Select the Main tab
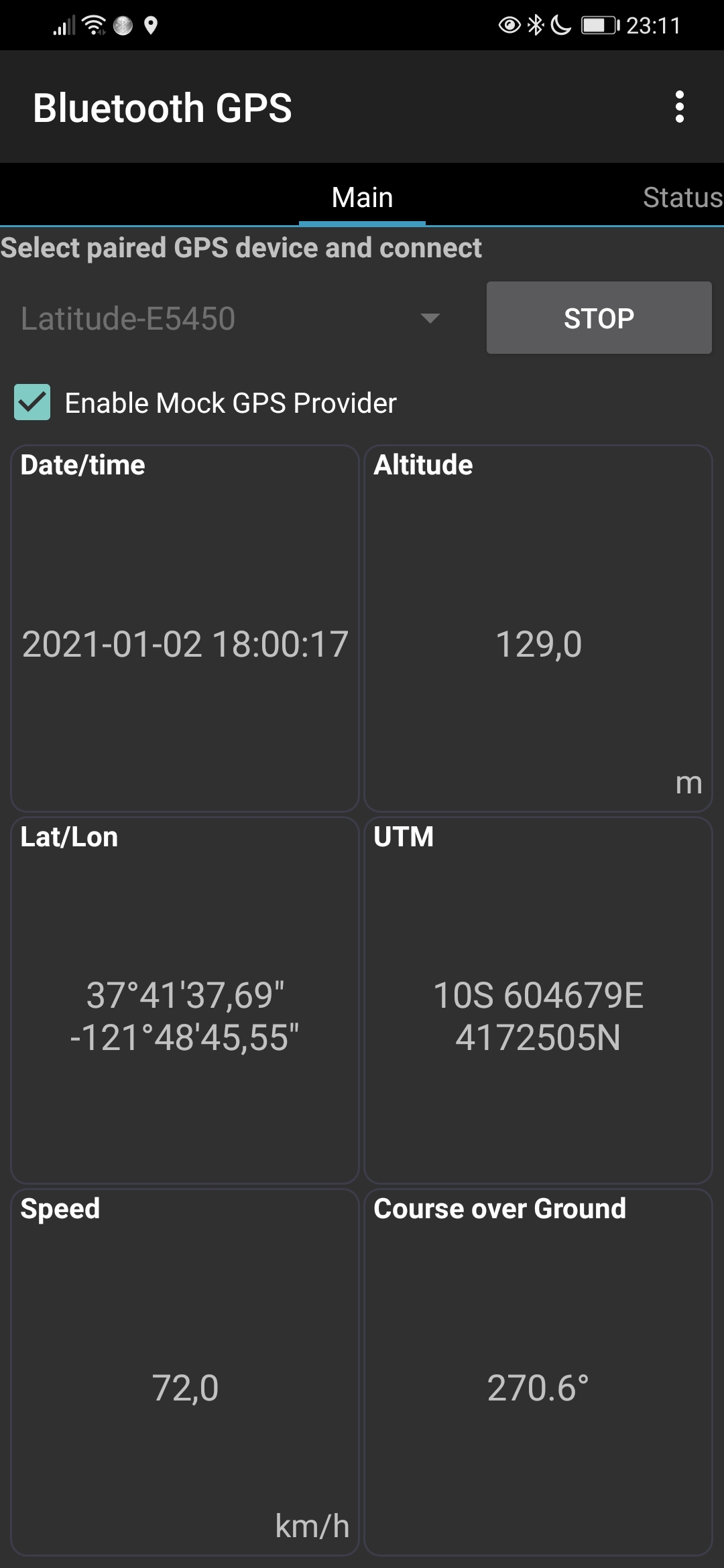This screenshot has width=724, height=1568. click(362, 198)
